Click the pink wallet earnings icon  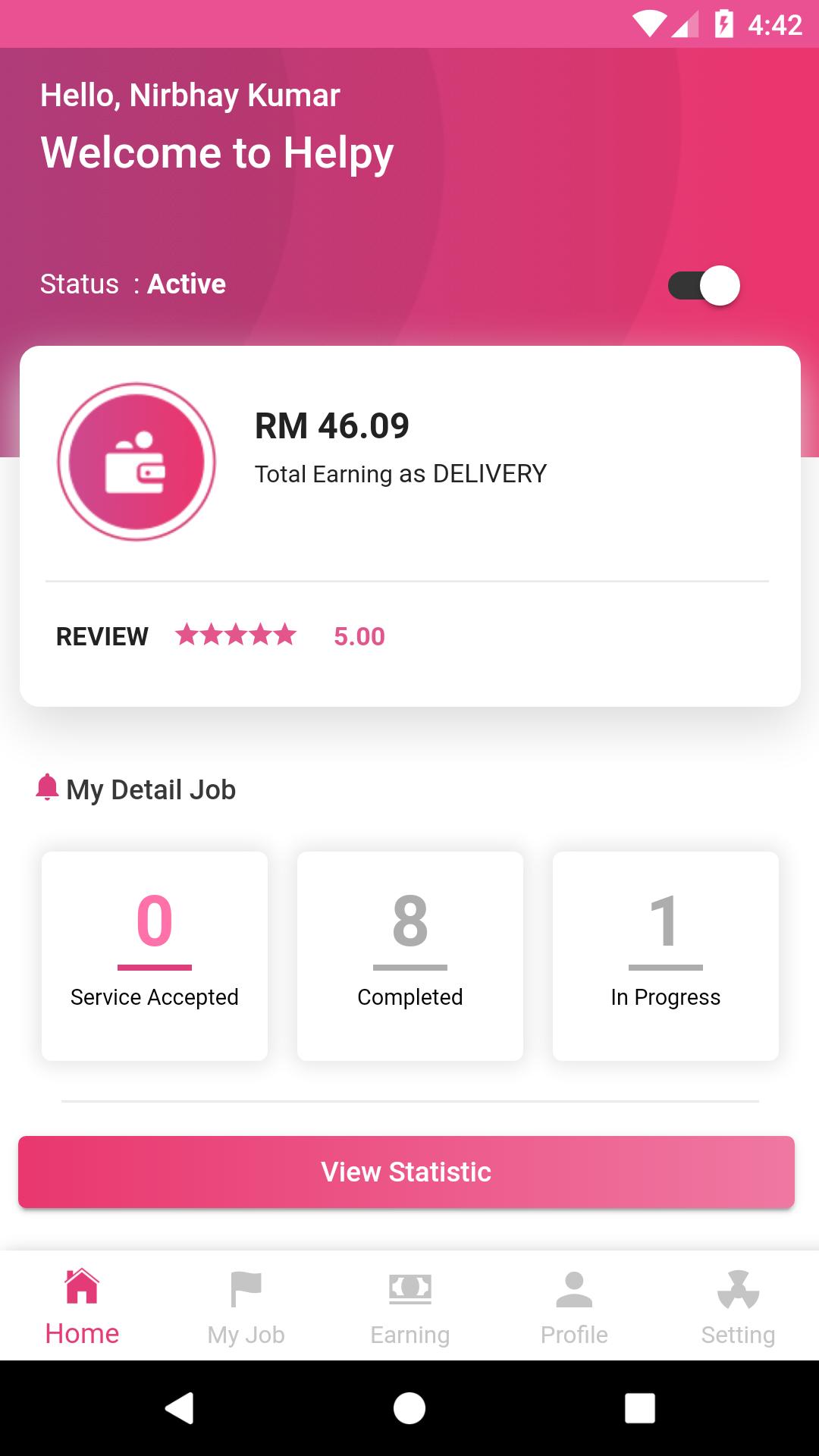[x=136, y=460]
